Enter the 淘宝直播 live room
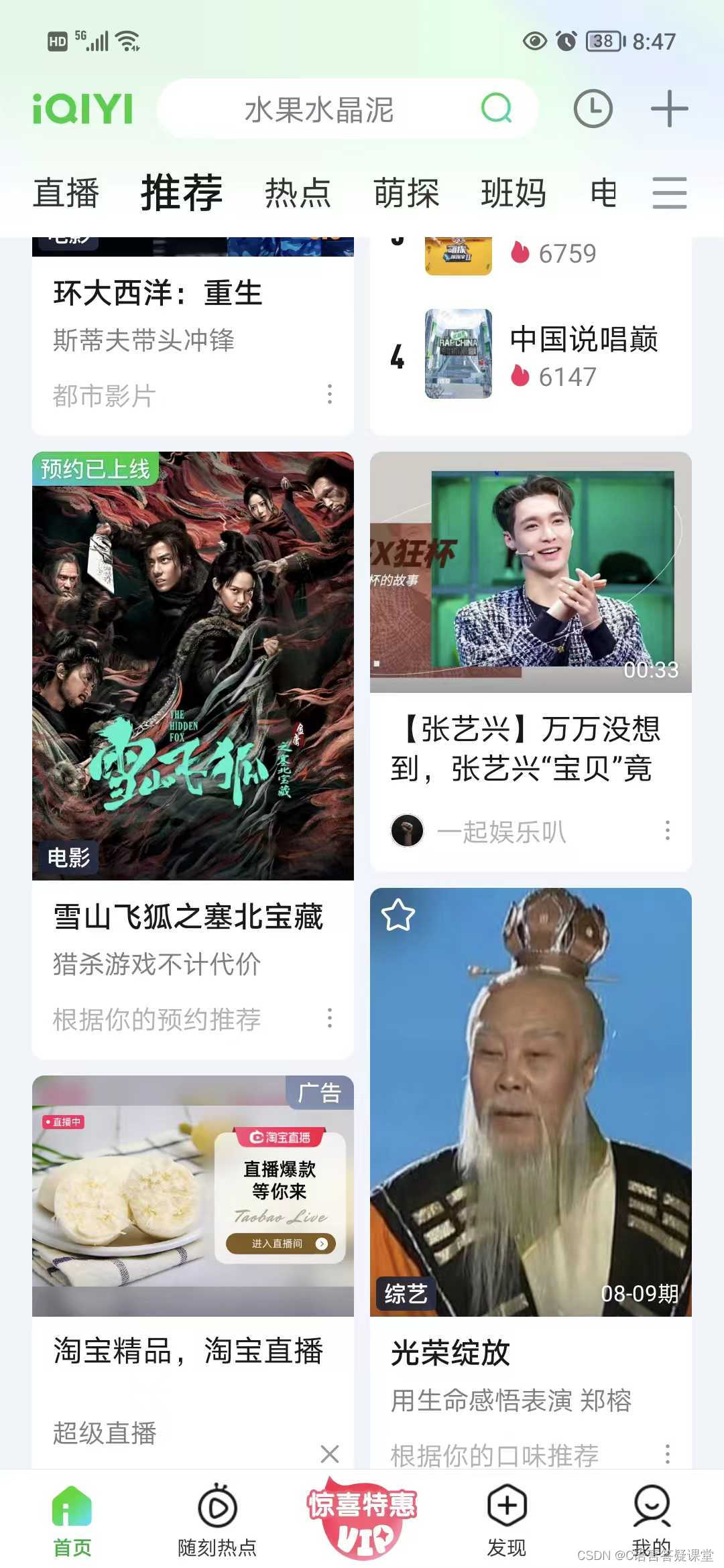Image resolution: width=724 pixels, height=1568 pixels. coord(280,1244)
